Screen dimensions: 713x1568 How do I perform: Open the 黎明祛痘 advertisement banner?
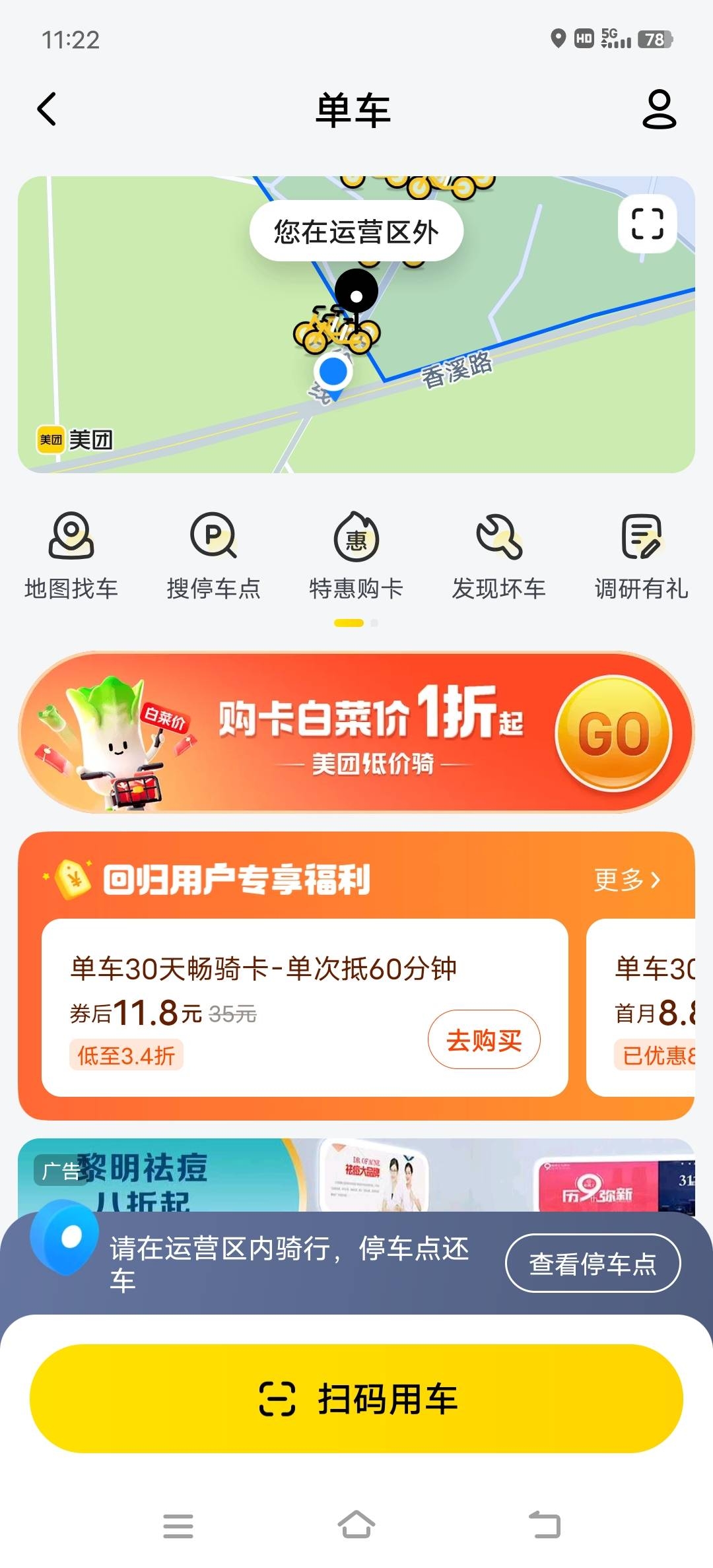356,1176
